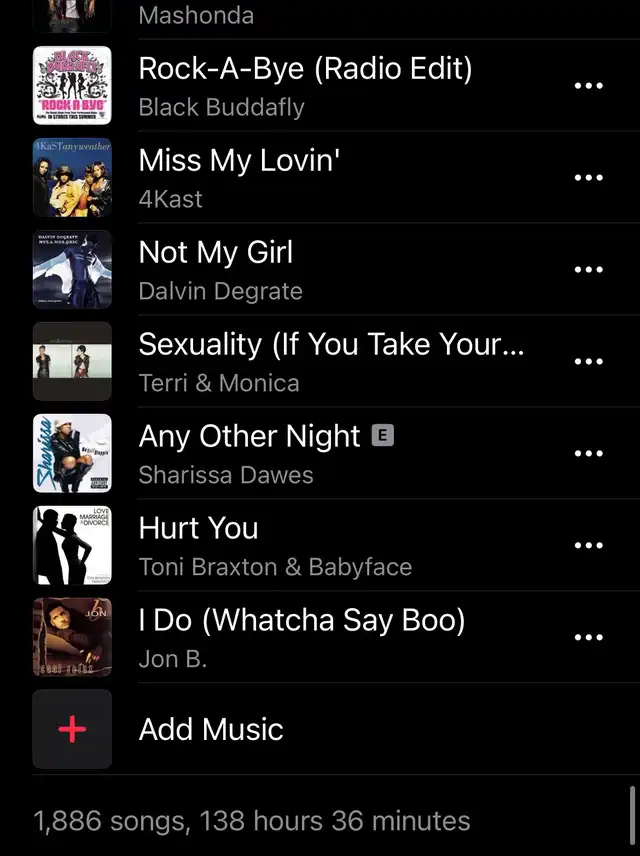Add Music to this playlist

click(x=211, y=729)
